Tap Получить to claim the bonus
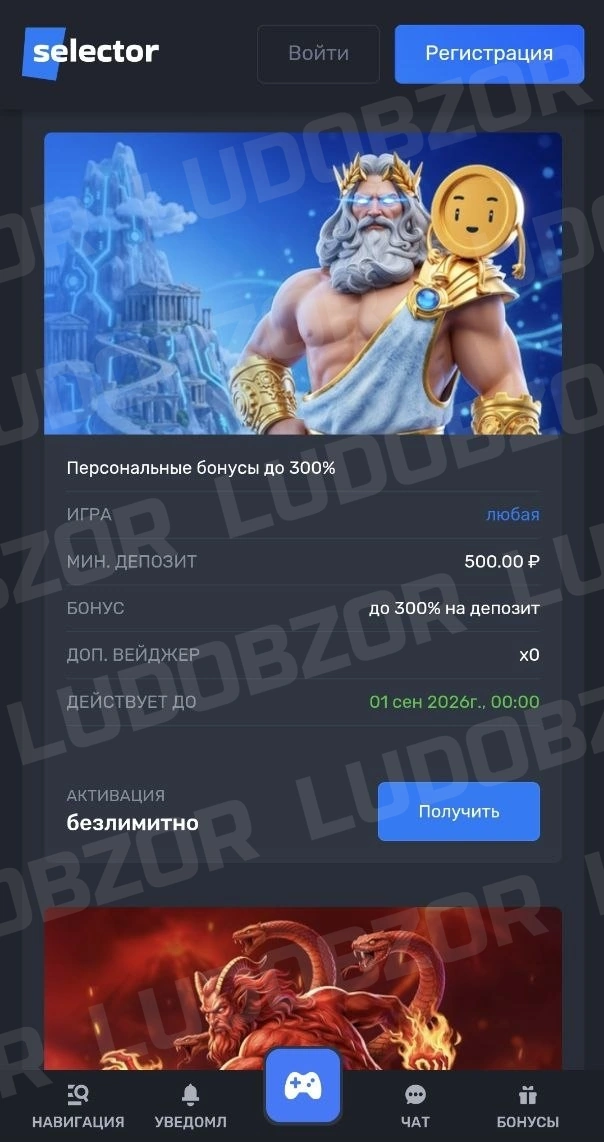Screen dimensions: 604x1142 tap(458, 811)
